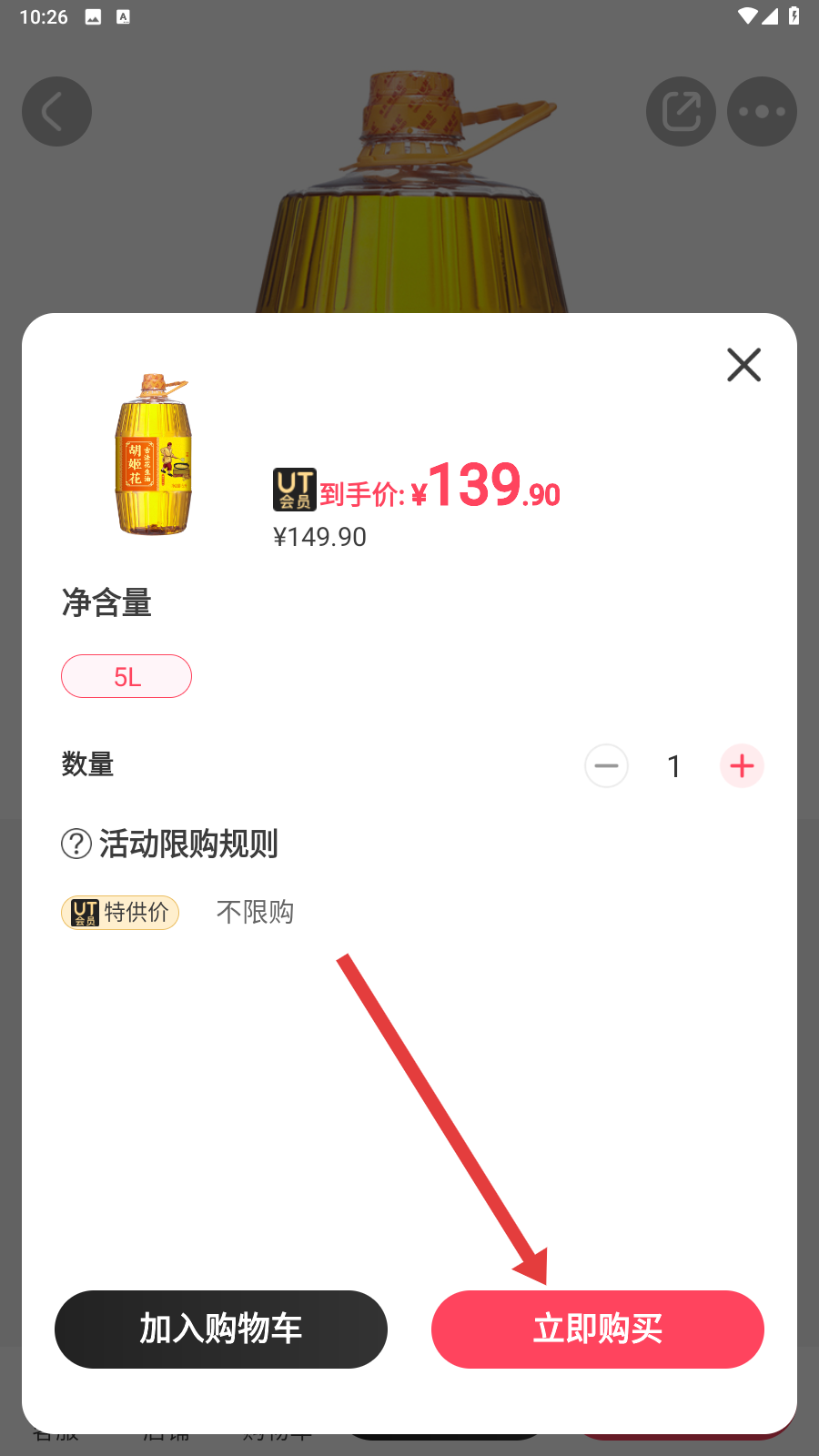Select the 5L net content option
The image size is (819, 1456).
click(126, 676)
